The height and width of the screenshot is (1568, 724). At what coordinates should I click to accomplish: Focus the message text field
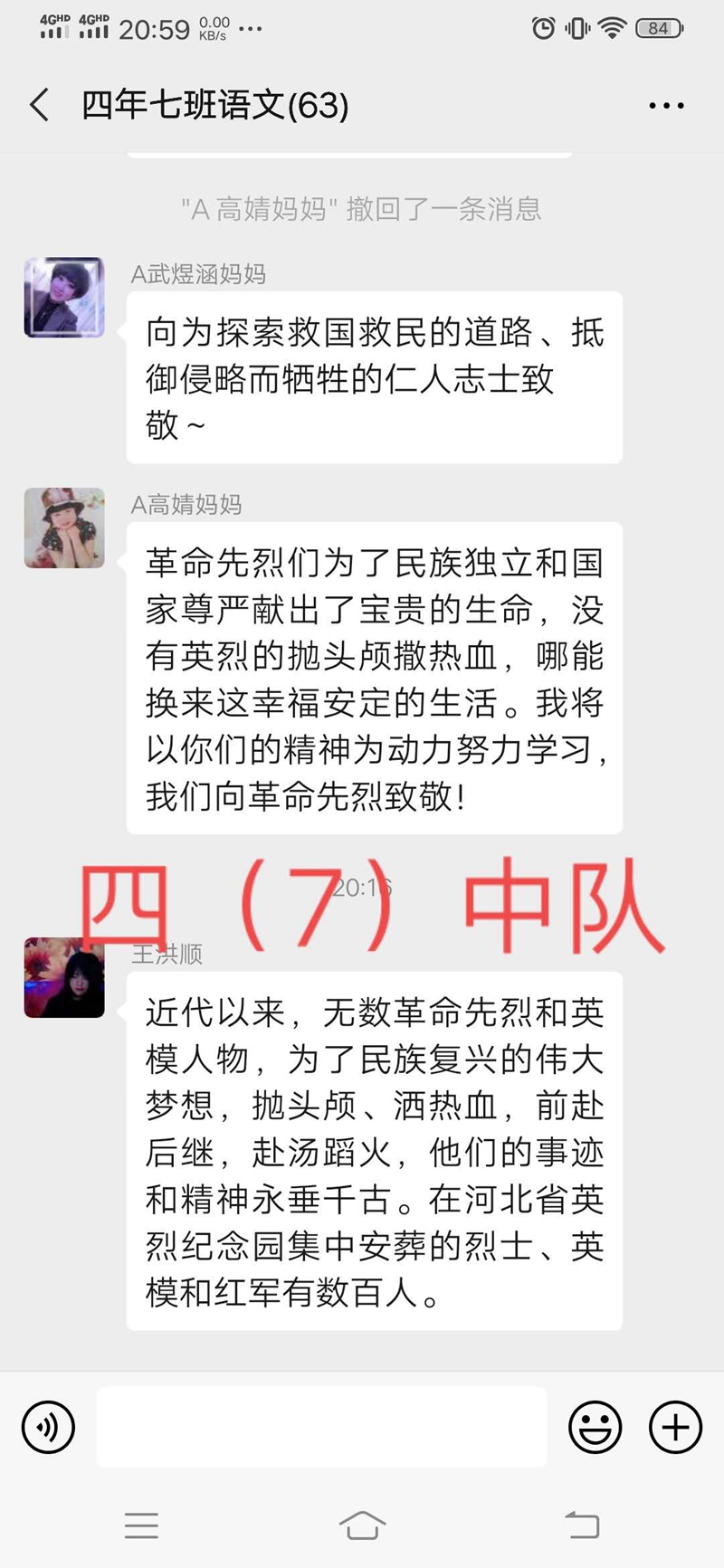point(321,1427)
